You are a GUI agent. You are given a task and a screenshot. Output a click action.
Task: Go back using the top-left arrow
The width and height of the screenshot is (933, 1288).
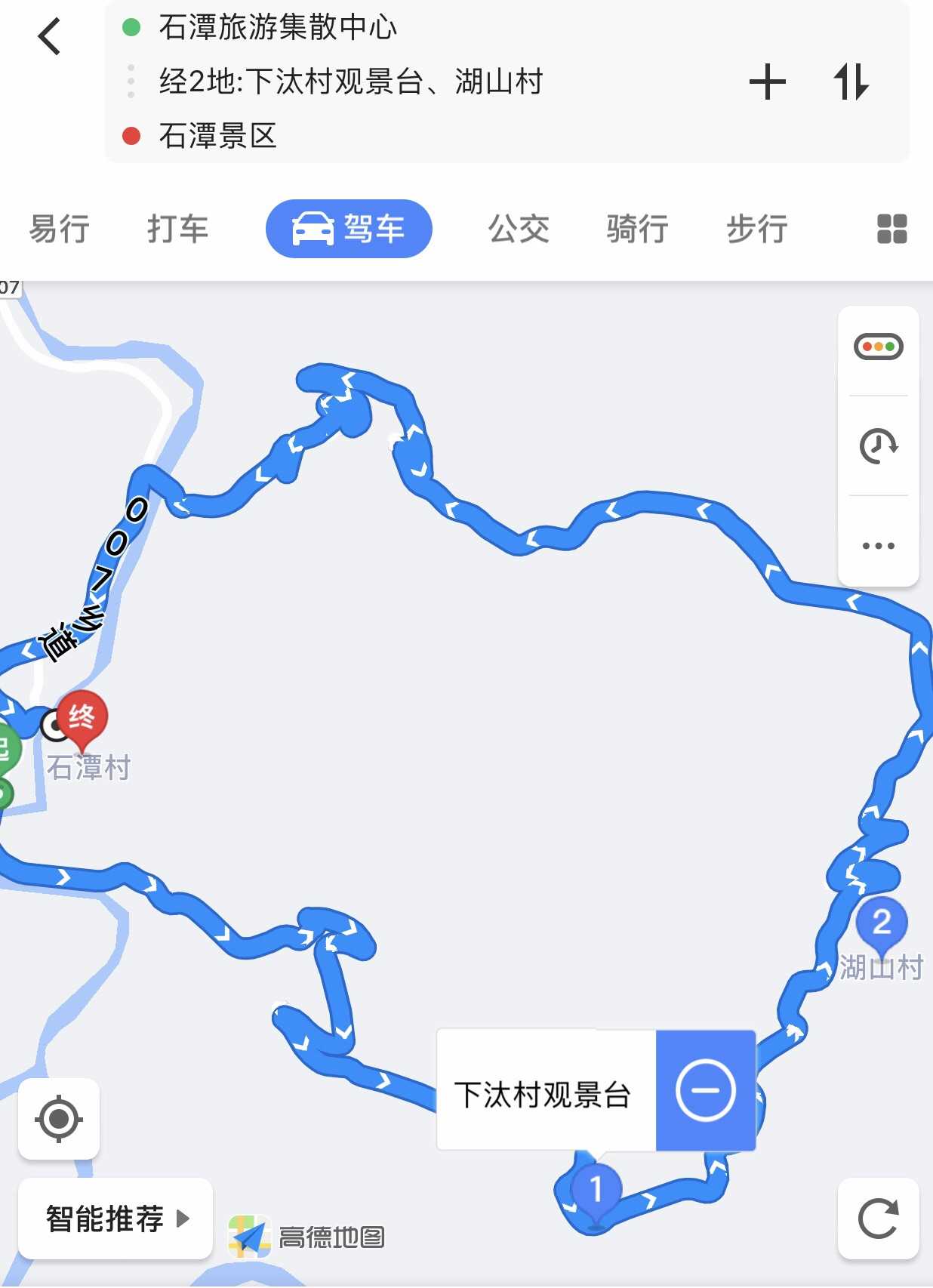coord(50,37)
